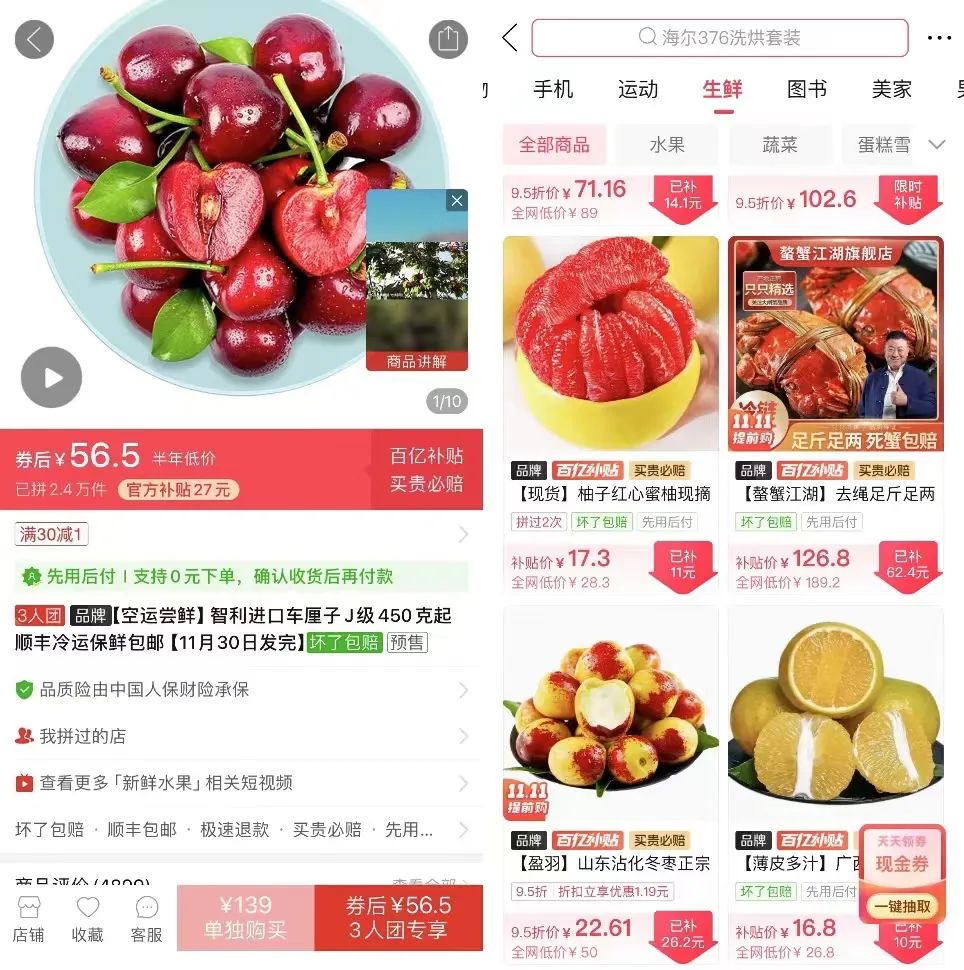The height and width of the screenshot is (970, 964).
Task: Add product to 收藏 favorites
Action: point(88,918)
